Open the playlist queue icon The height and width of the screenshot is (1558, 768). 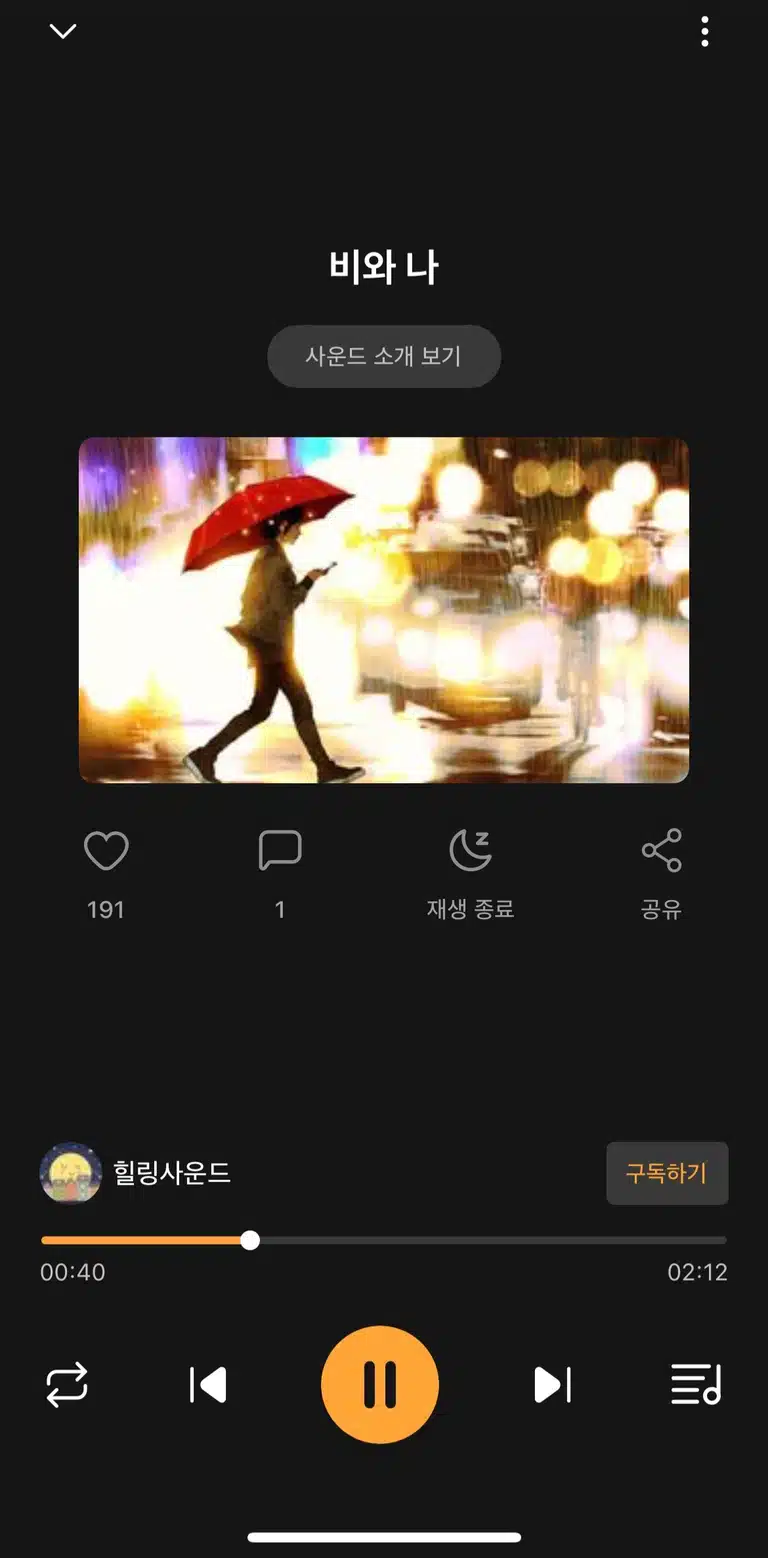point(696,1385)
